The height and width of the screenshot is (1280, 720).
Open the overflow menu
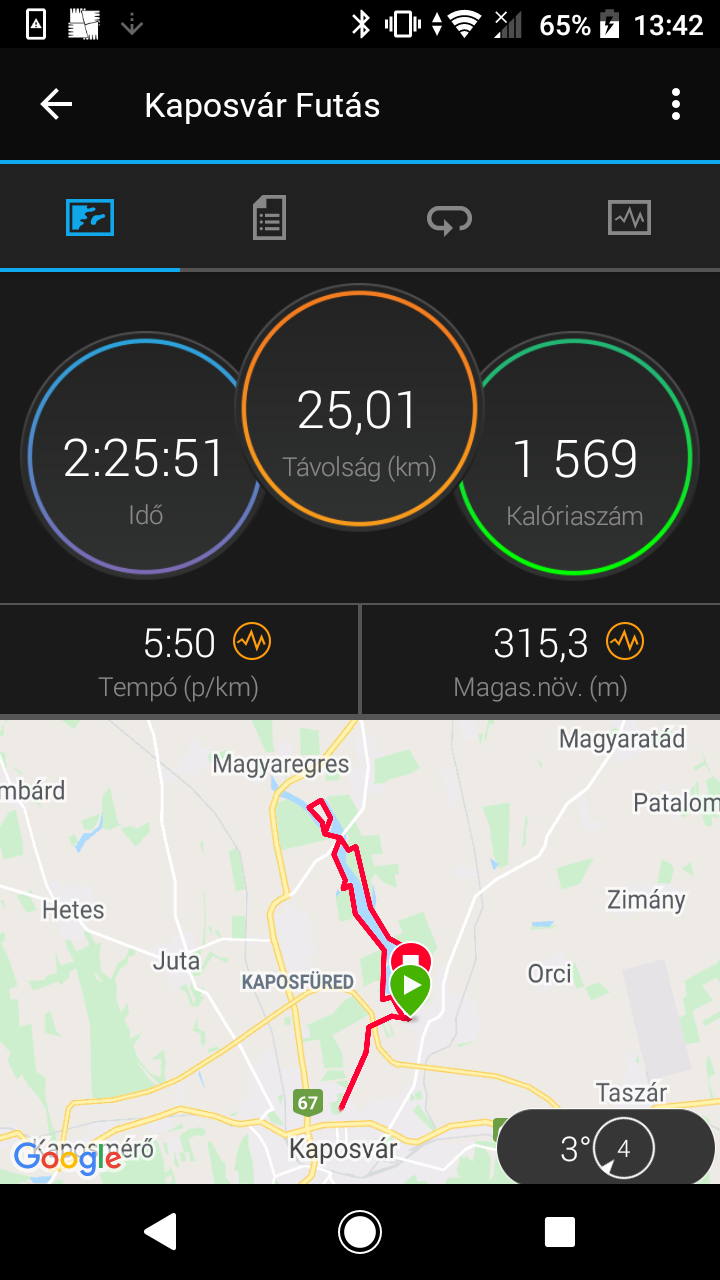[x=676, y=105]
